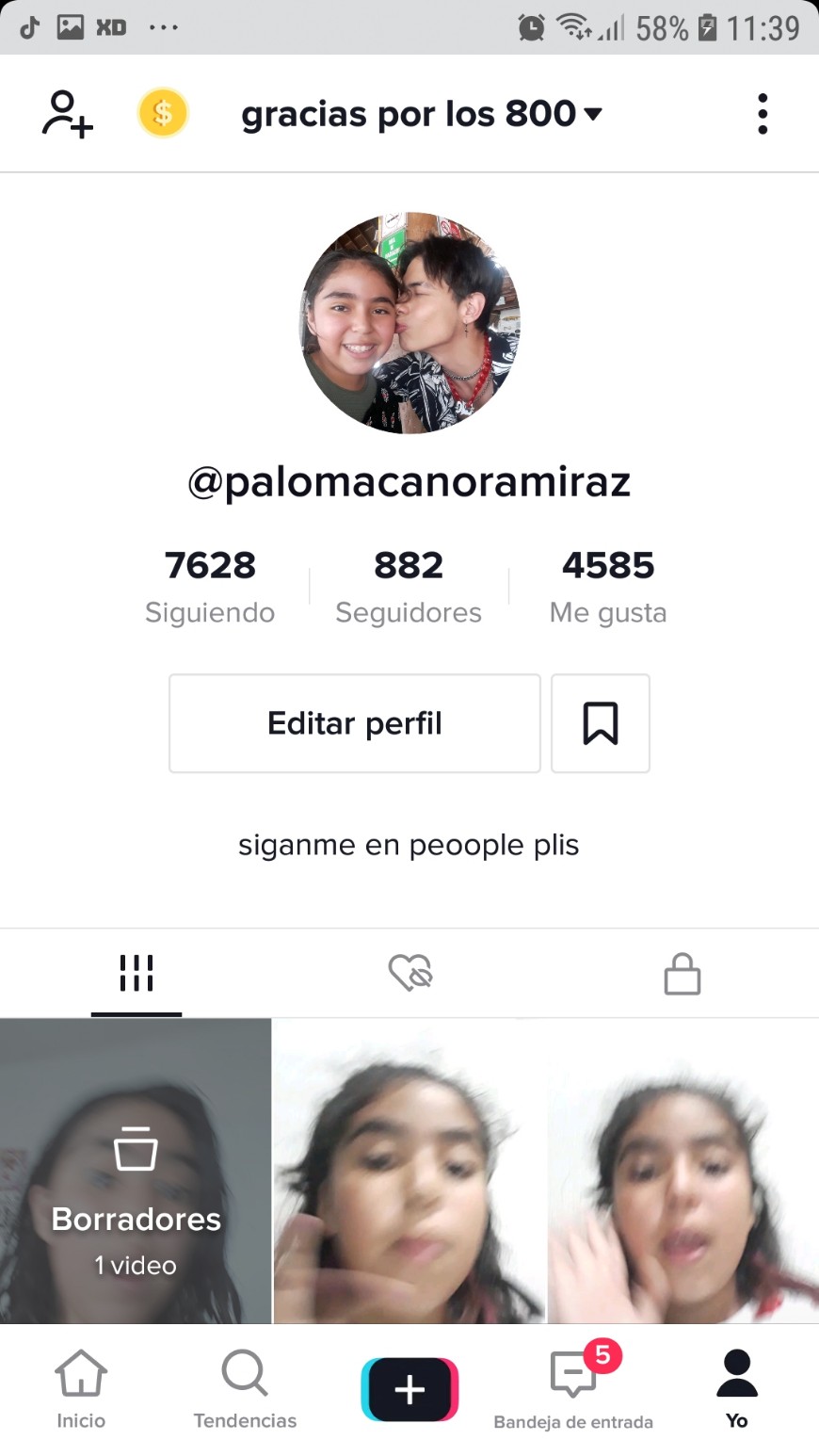This screenshot has height=1456, width=819.
Task: Switch to the posted videos grid tab
Action: (136, 973)
